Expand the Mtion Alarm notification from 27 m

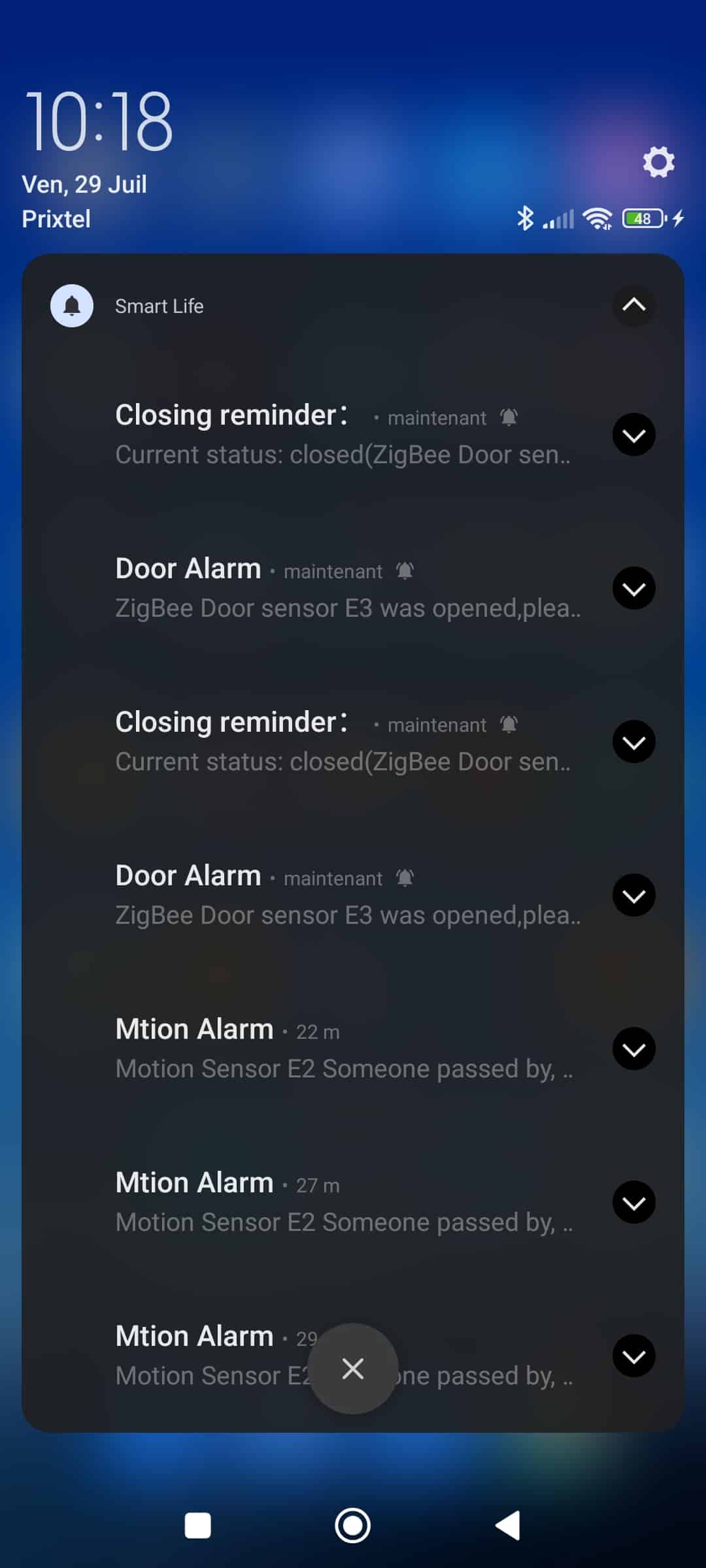coord(633,1202)
